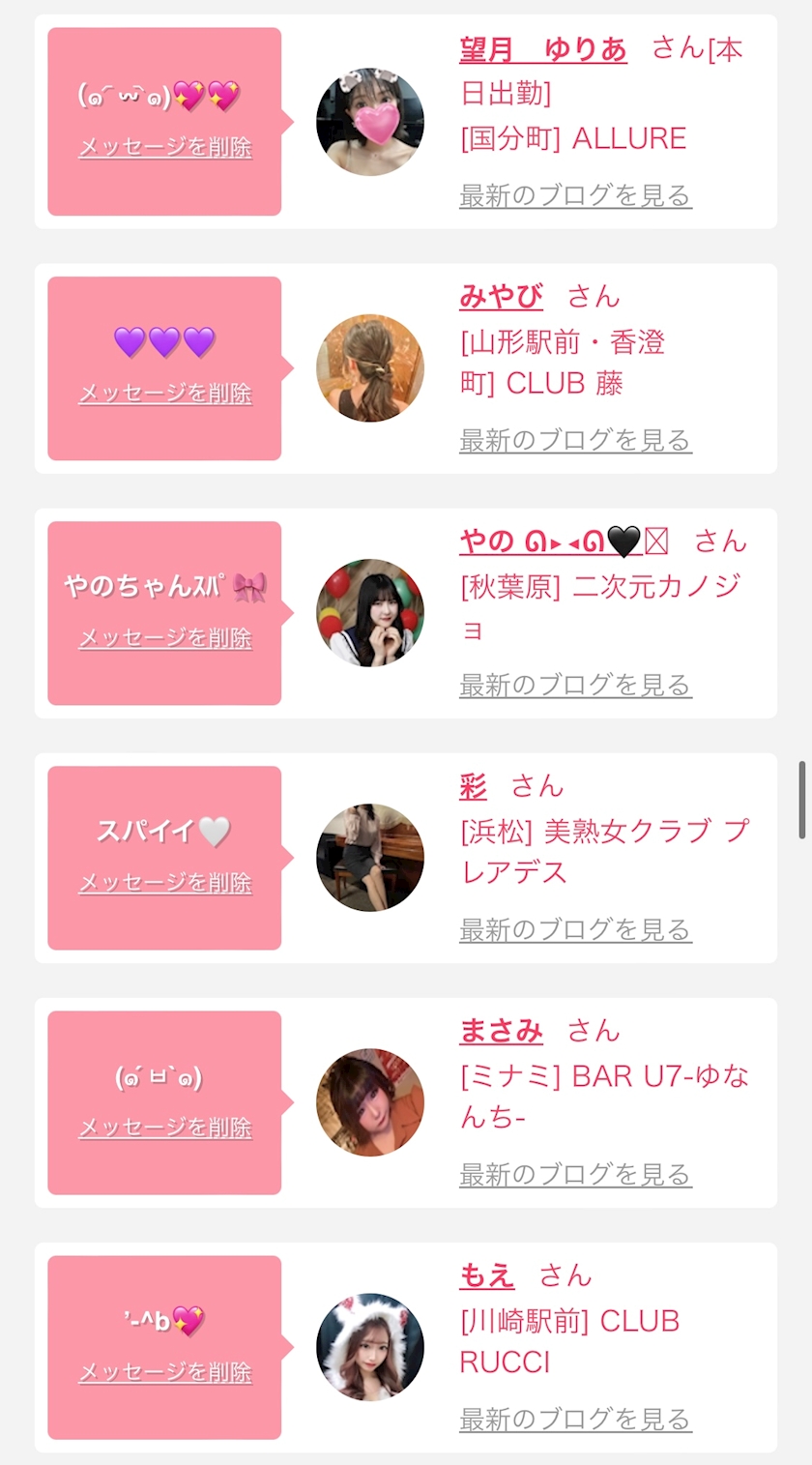Image resolution: width=812 pixels, height=1465 pixels.
Task: View the latest blog of やの from 秋葉原
Action: [575, 685]
